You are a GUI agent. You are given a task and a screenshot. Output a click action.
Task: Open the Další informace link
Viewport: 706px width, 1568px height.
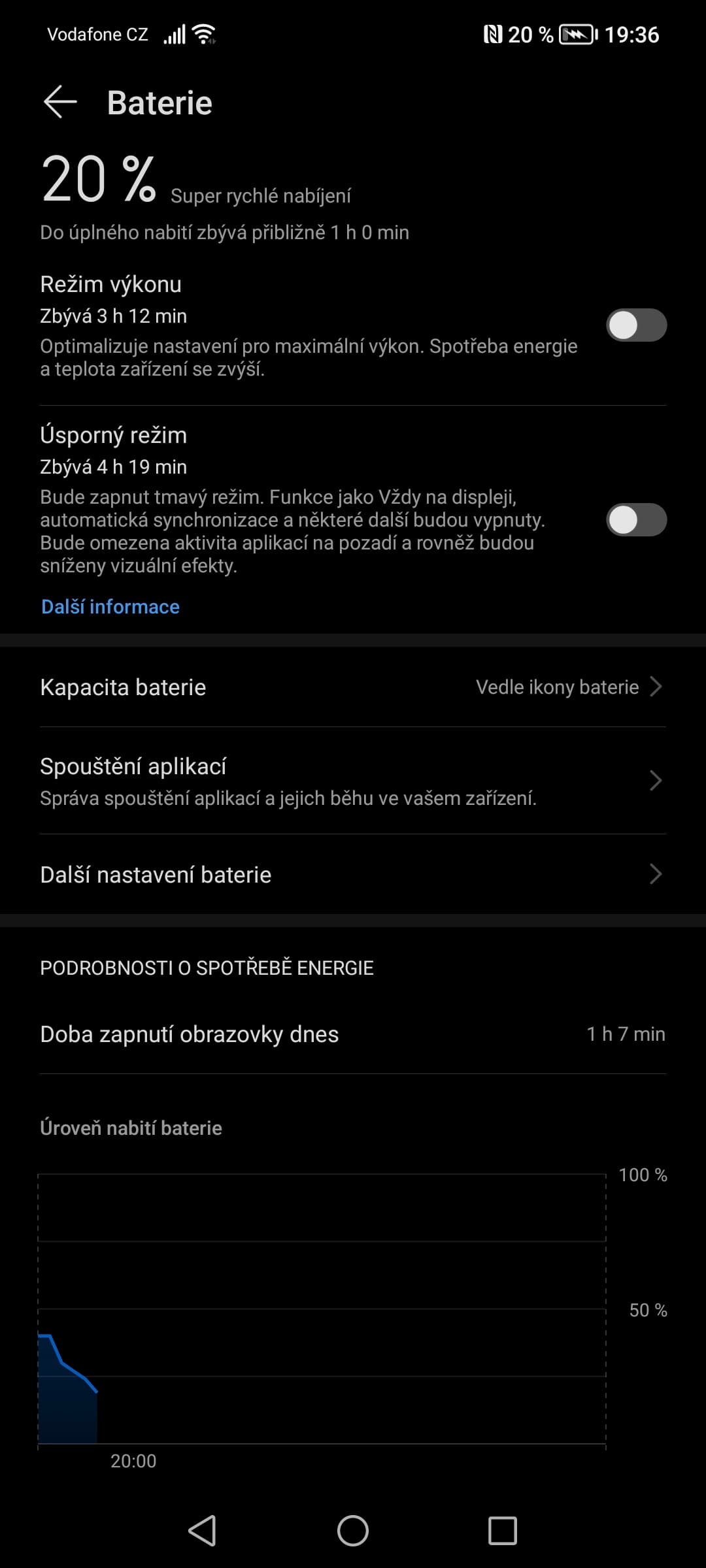110,607
